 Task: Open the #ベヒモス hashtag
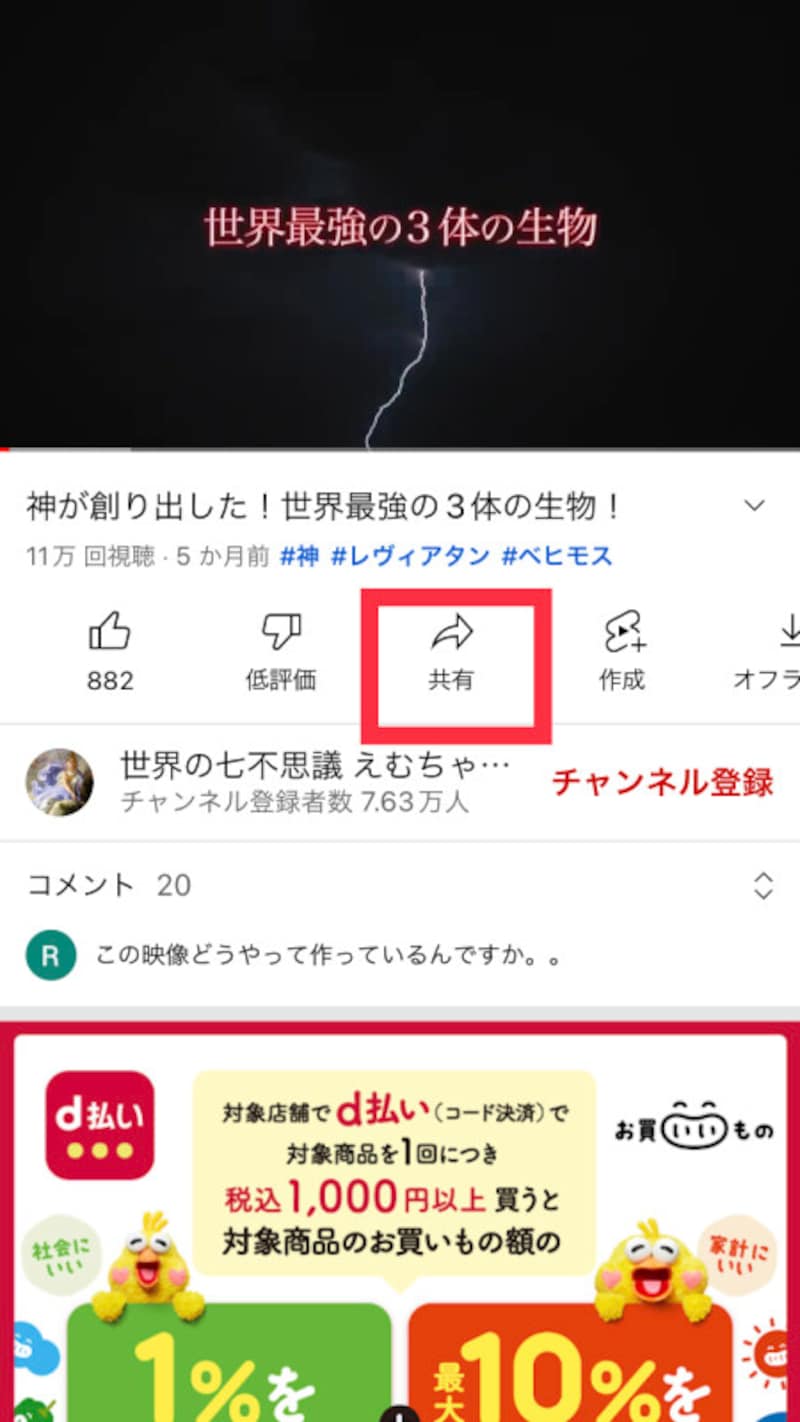tap(556, 556)
